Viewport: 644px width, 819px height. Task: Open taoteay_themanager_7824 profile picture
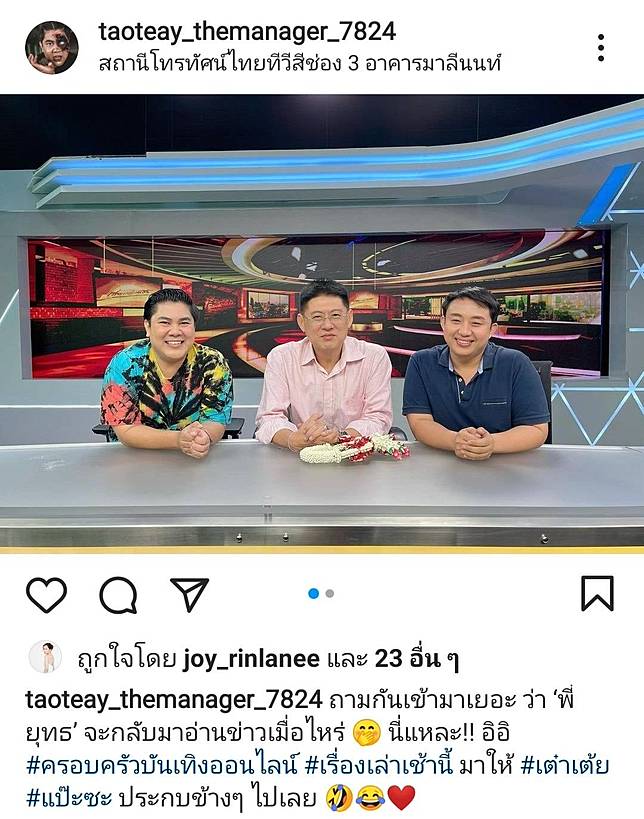tap(52, 47)
